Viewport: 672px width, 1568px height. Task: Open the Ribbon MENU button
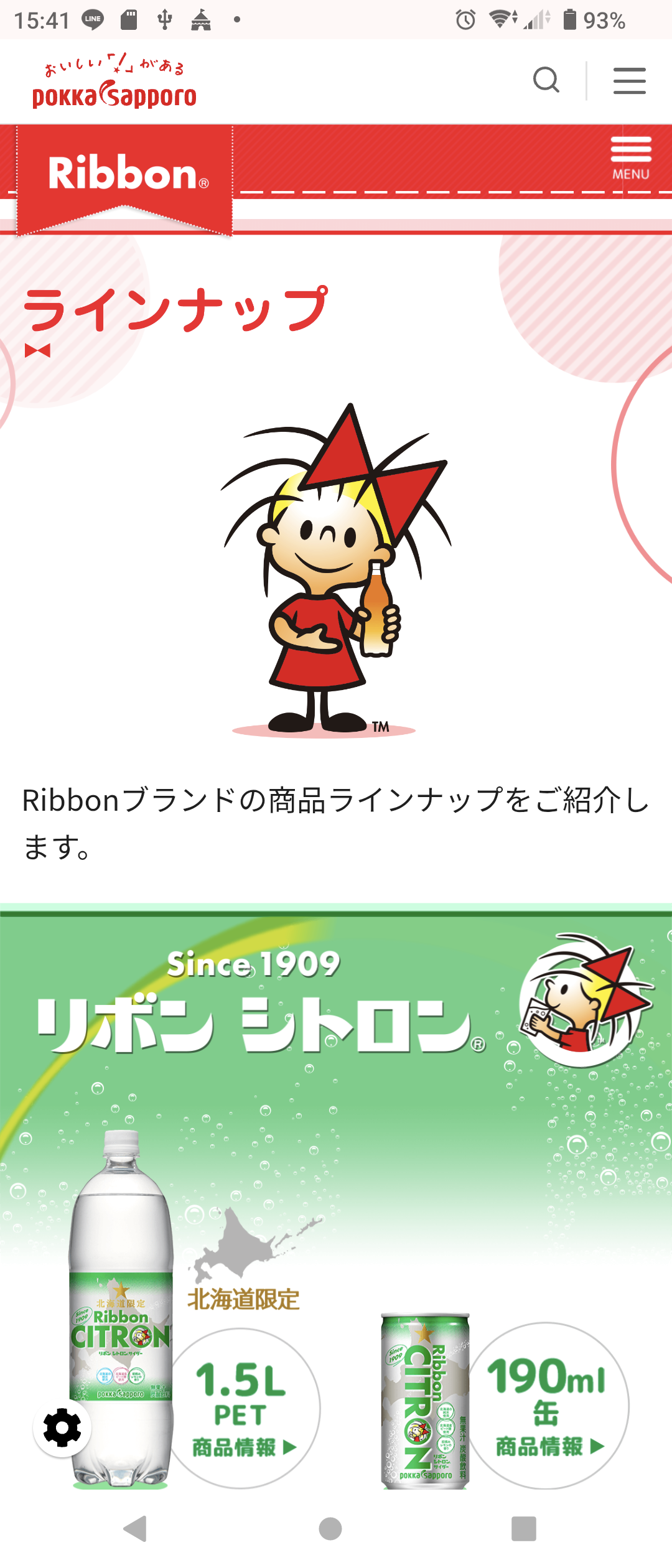[x=630, y=158]
